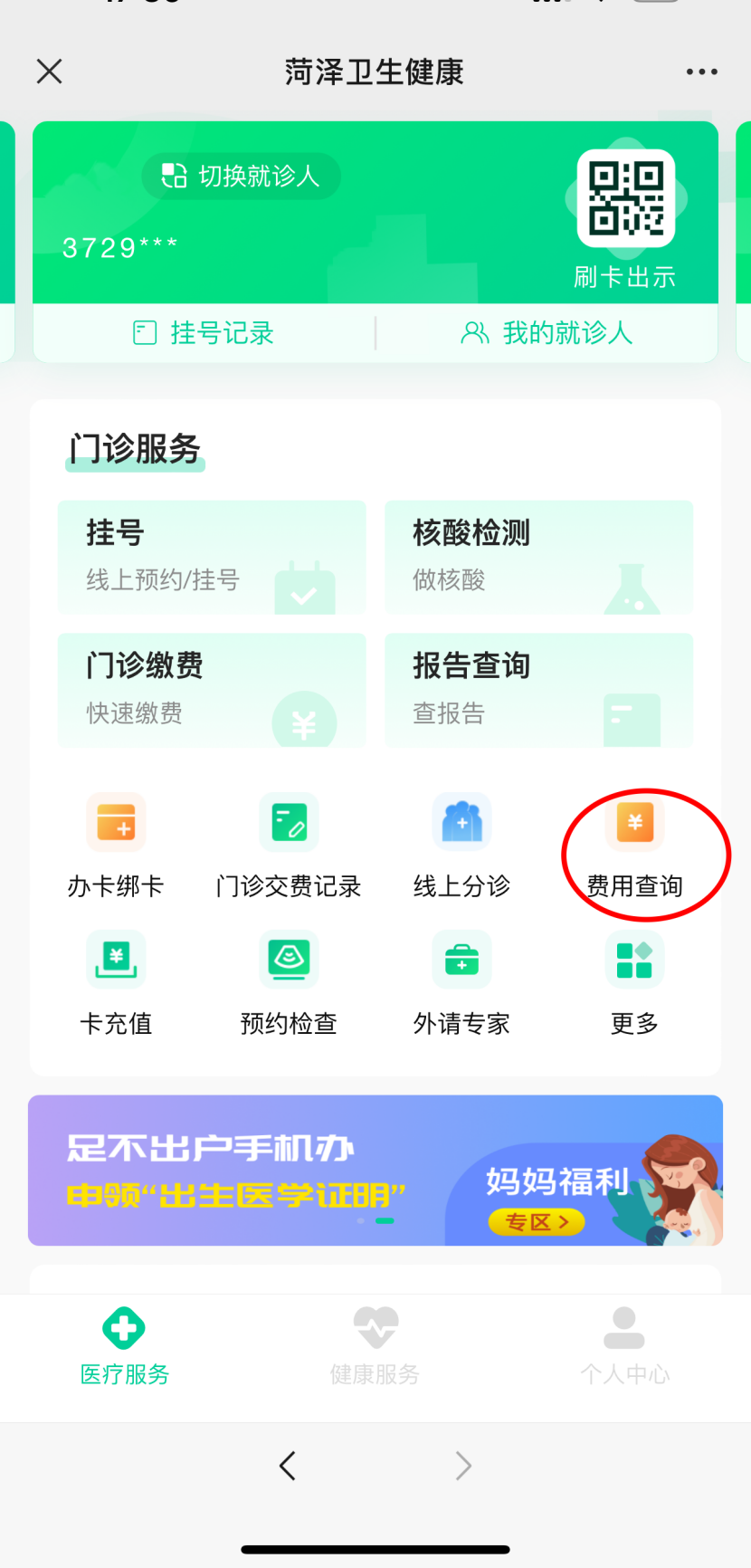
Task: Select the 核酸检测 card
Action: (x=538, y=557)
